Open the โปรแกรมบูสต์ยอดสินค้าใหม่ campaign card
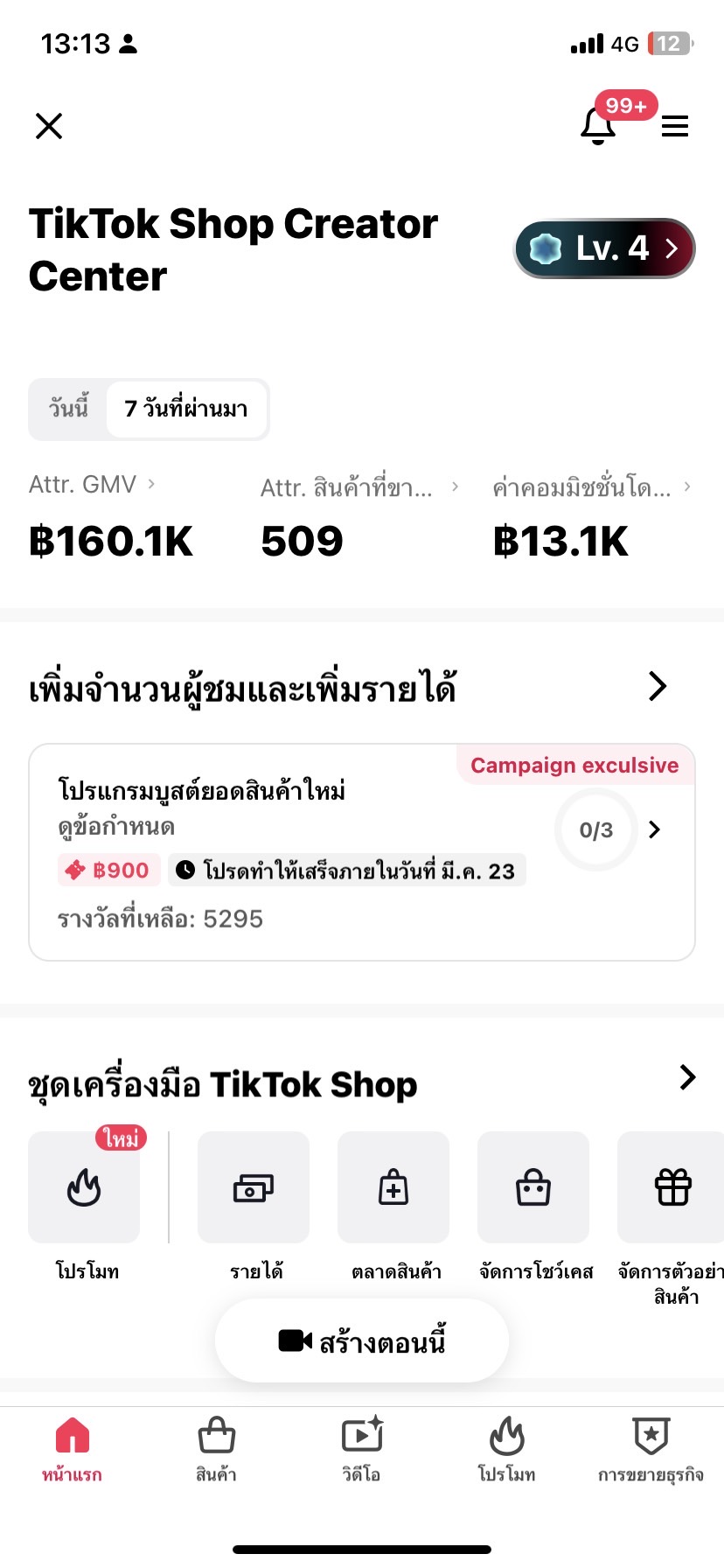The width and height of the screenshot is (724, 1568). point(362,851)
